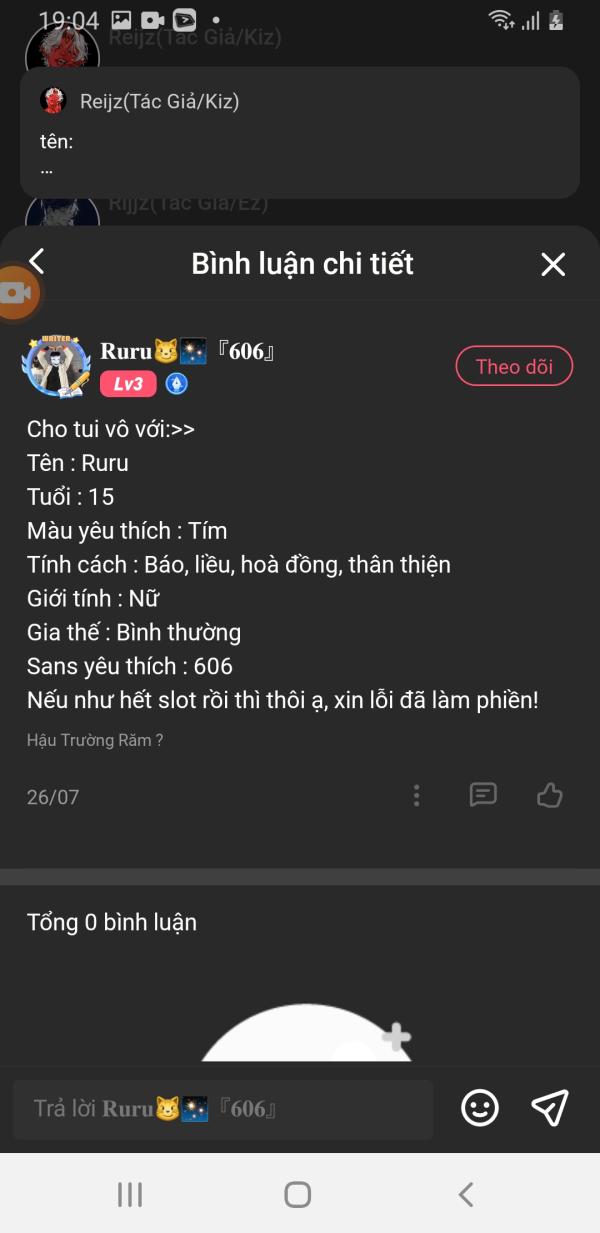The image size is (600, 1233).
Task: Open Ruru's profile avatar
Action: (59, 366)
